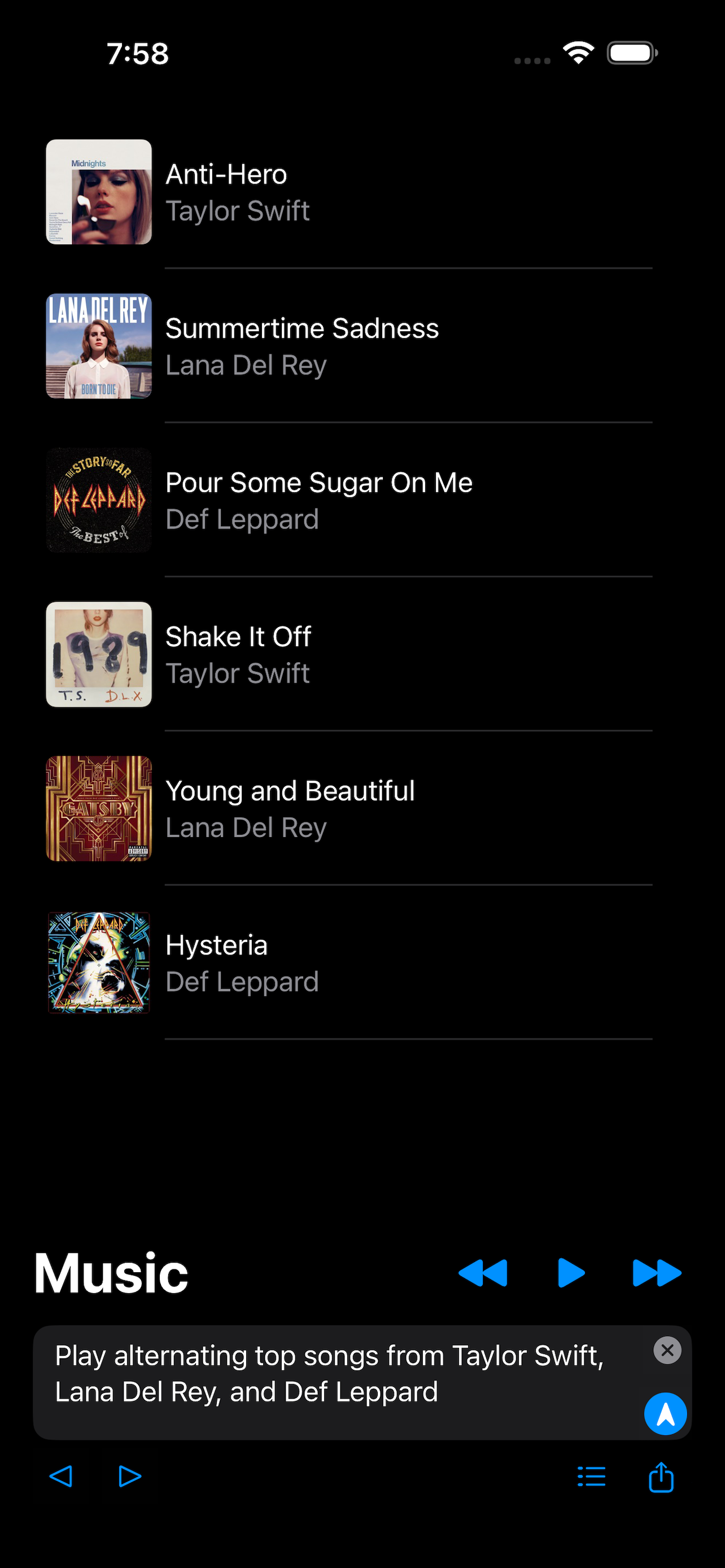Open the list view icon

(591, 1476)
